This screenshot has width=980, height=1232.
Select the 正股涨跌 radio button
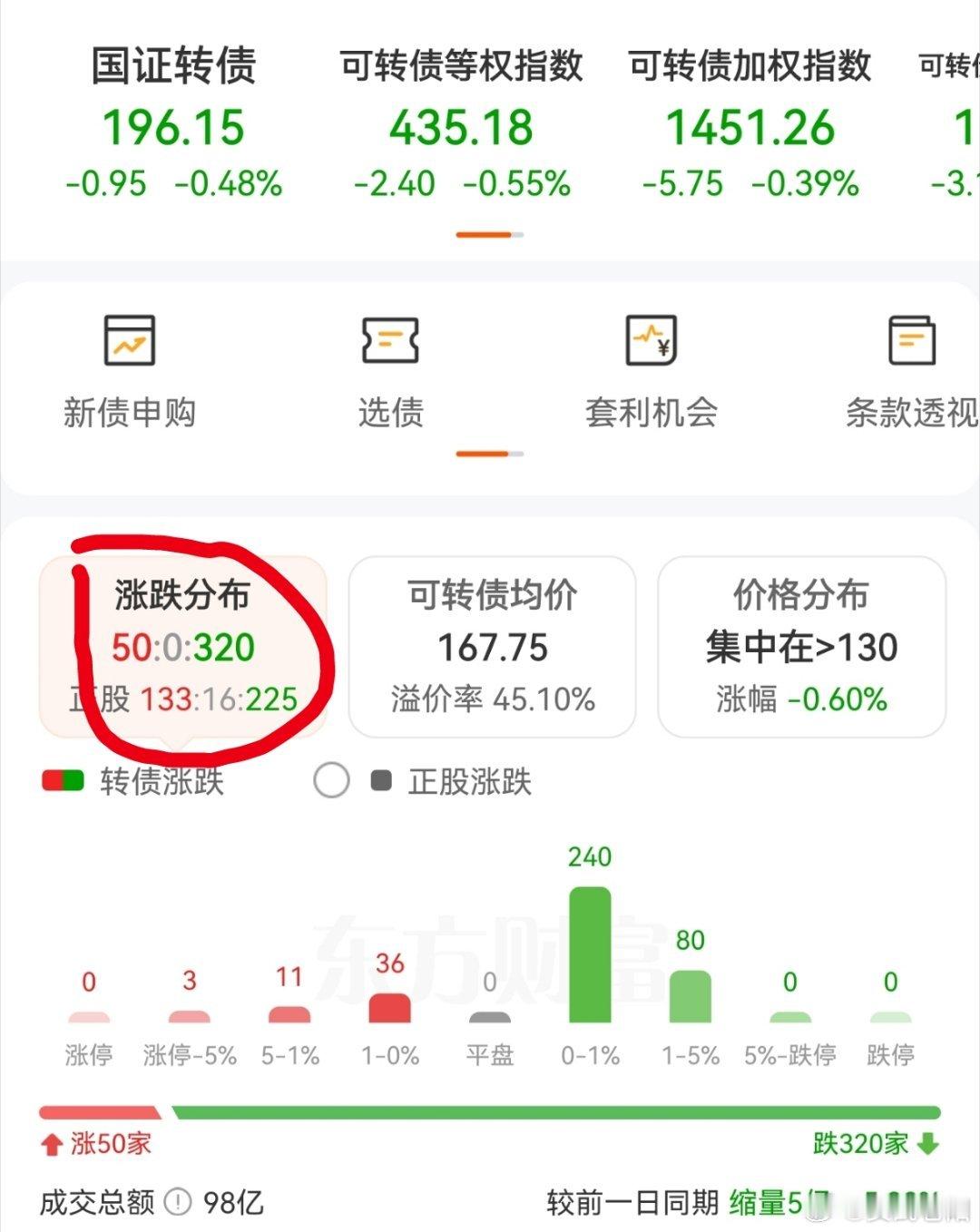(331, 778)
